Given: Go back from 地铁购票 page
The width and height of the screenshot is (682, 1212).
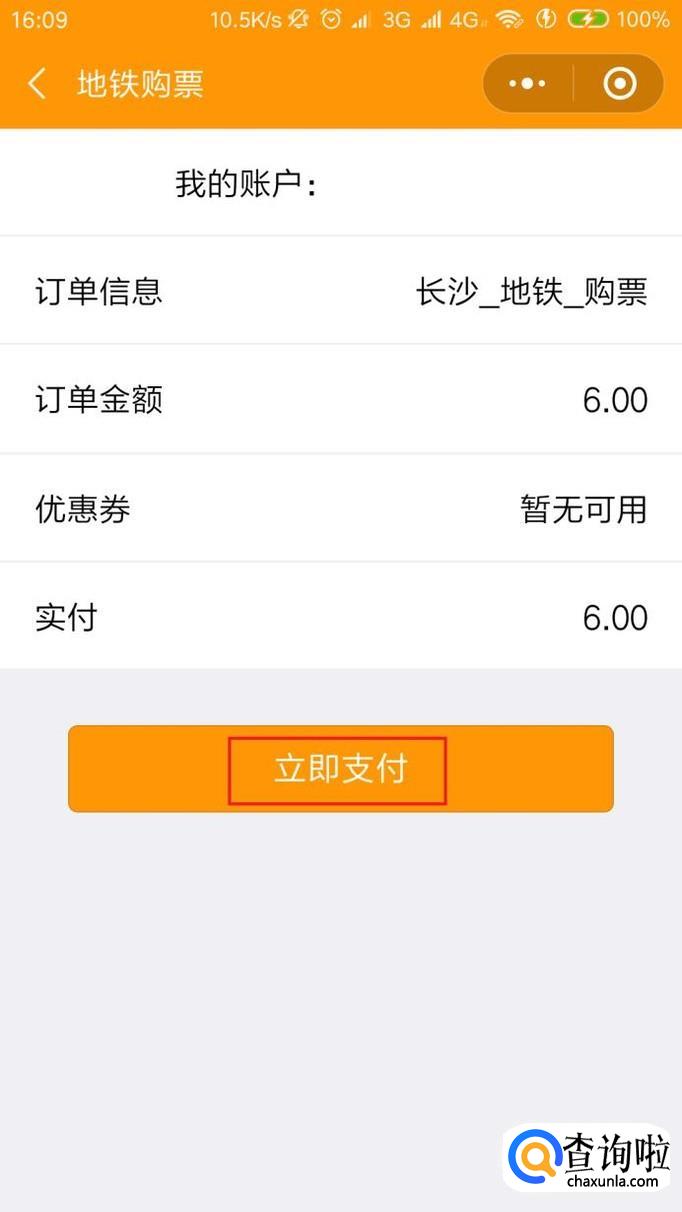Looking at the screenshot, I should point(38,84).
